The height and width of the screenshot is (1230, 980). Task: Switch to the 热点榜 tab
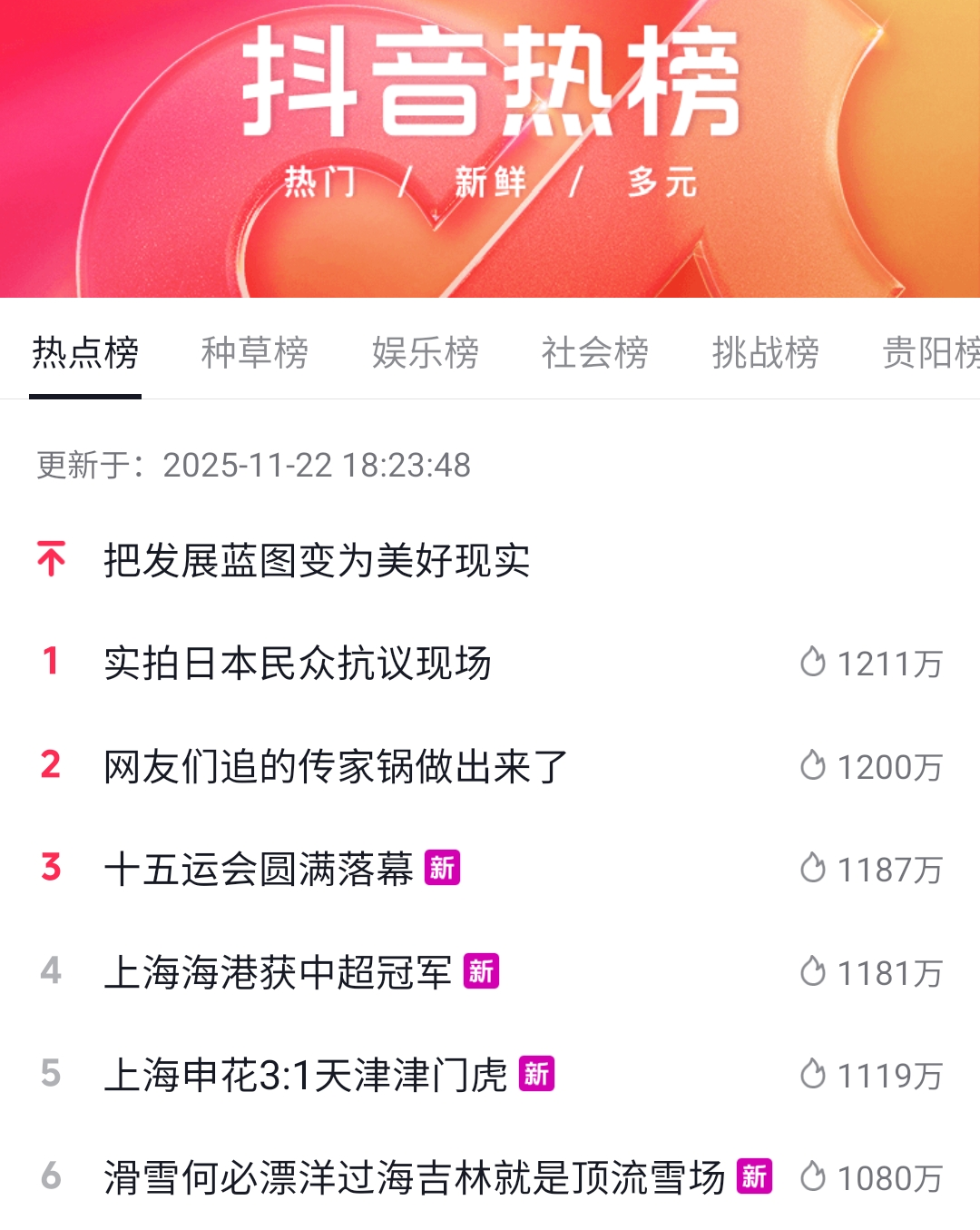click(x=85, y=352)
